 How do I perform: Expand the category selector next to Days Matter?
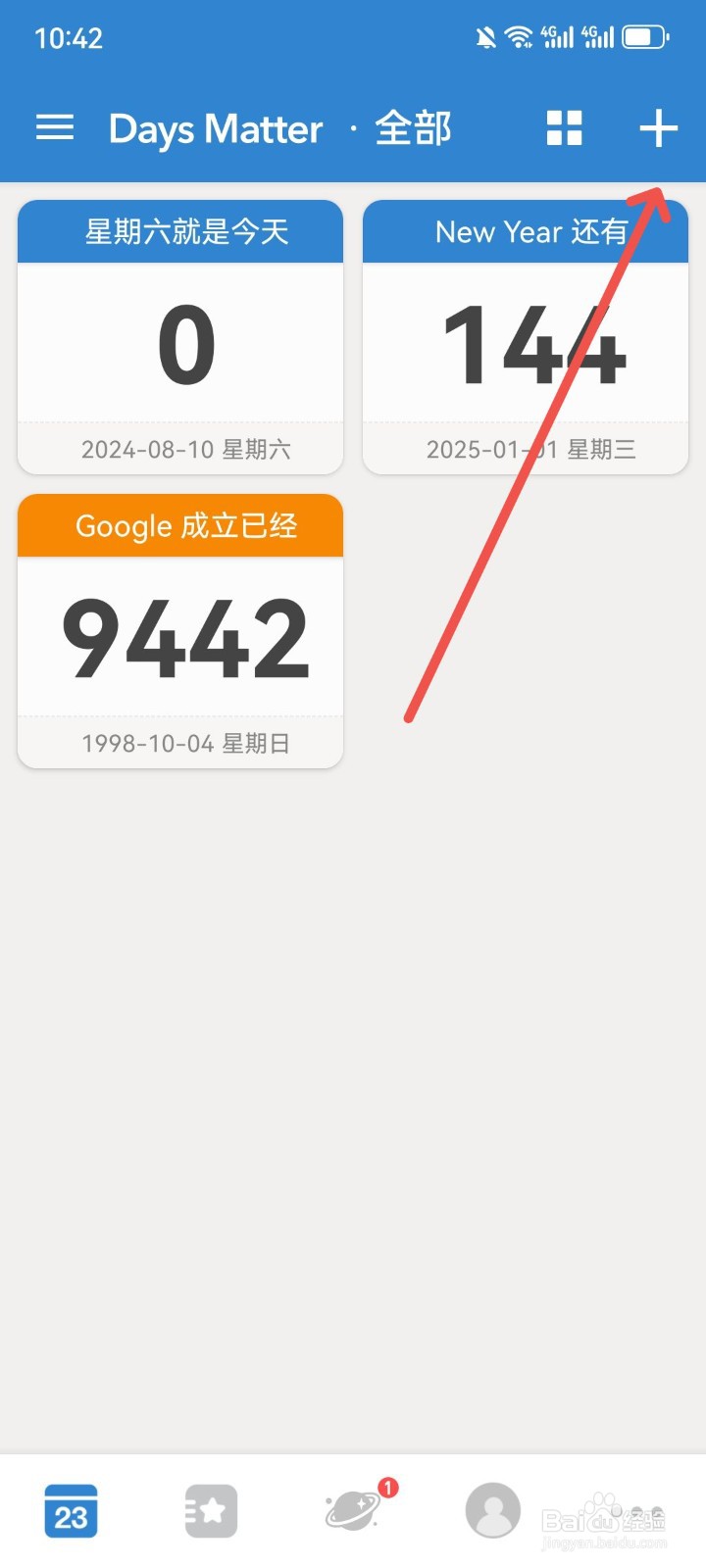(412, 127)
